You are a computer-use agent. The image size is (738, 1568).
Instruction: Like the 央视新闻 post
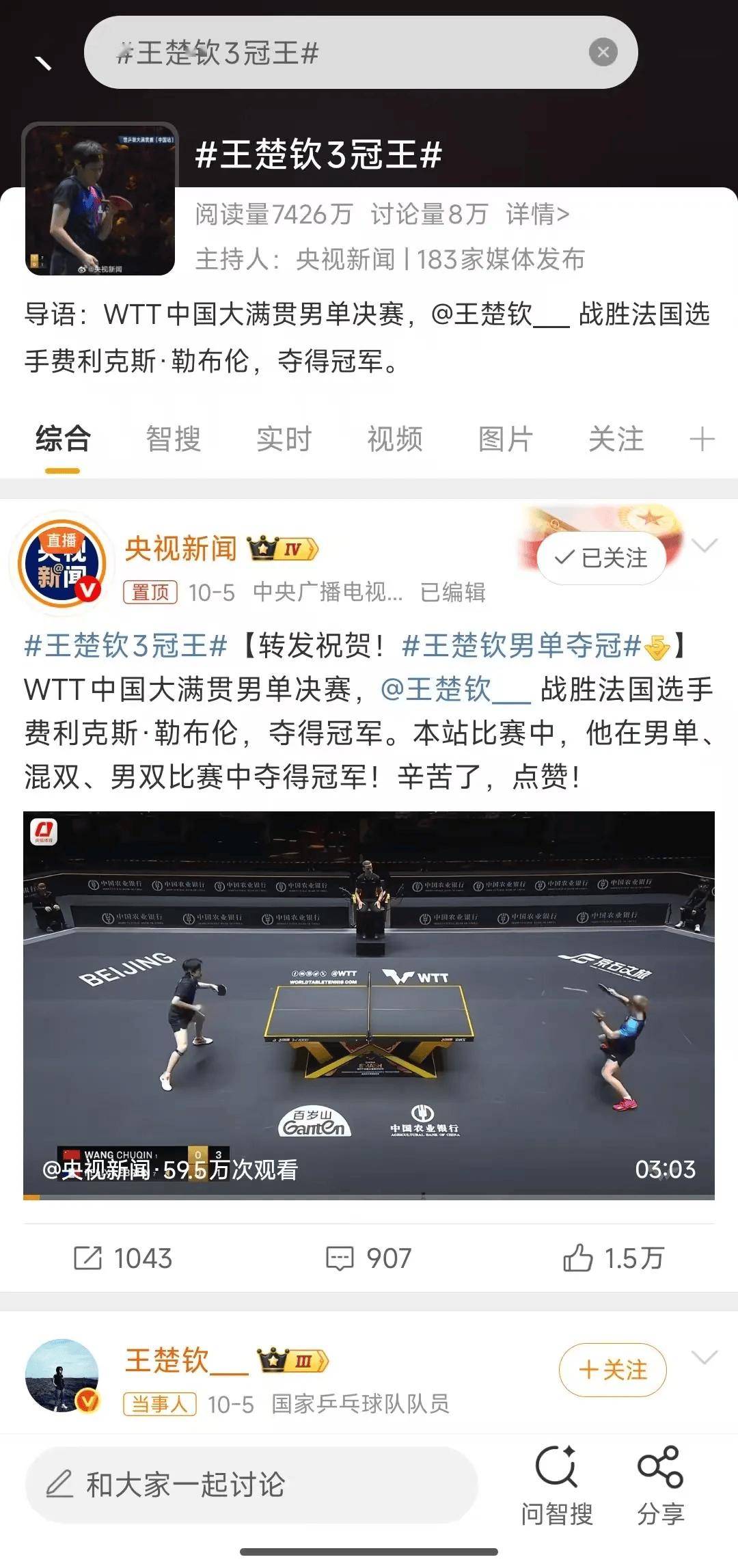(x=613, y=1258)
